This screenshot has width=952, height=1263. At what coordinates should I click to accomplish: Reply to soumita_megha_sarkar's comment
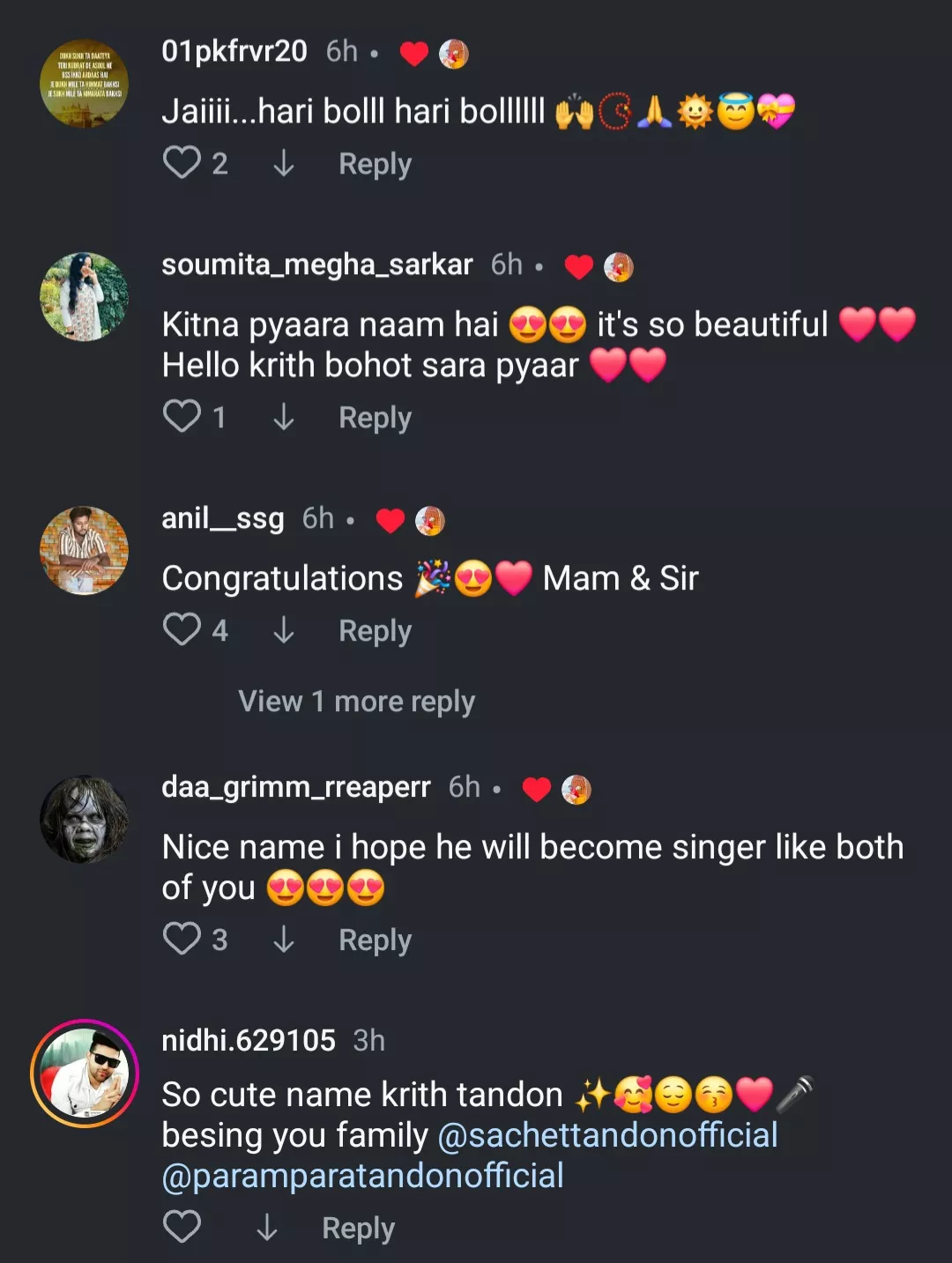375,417
